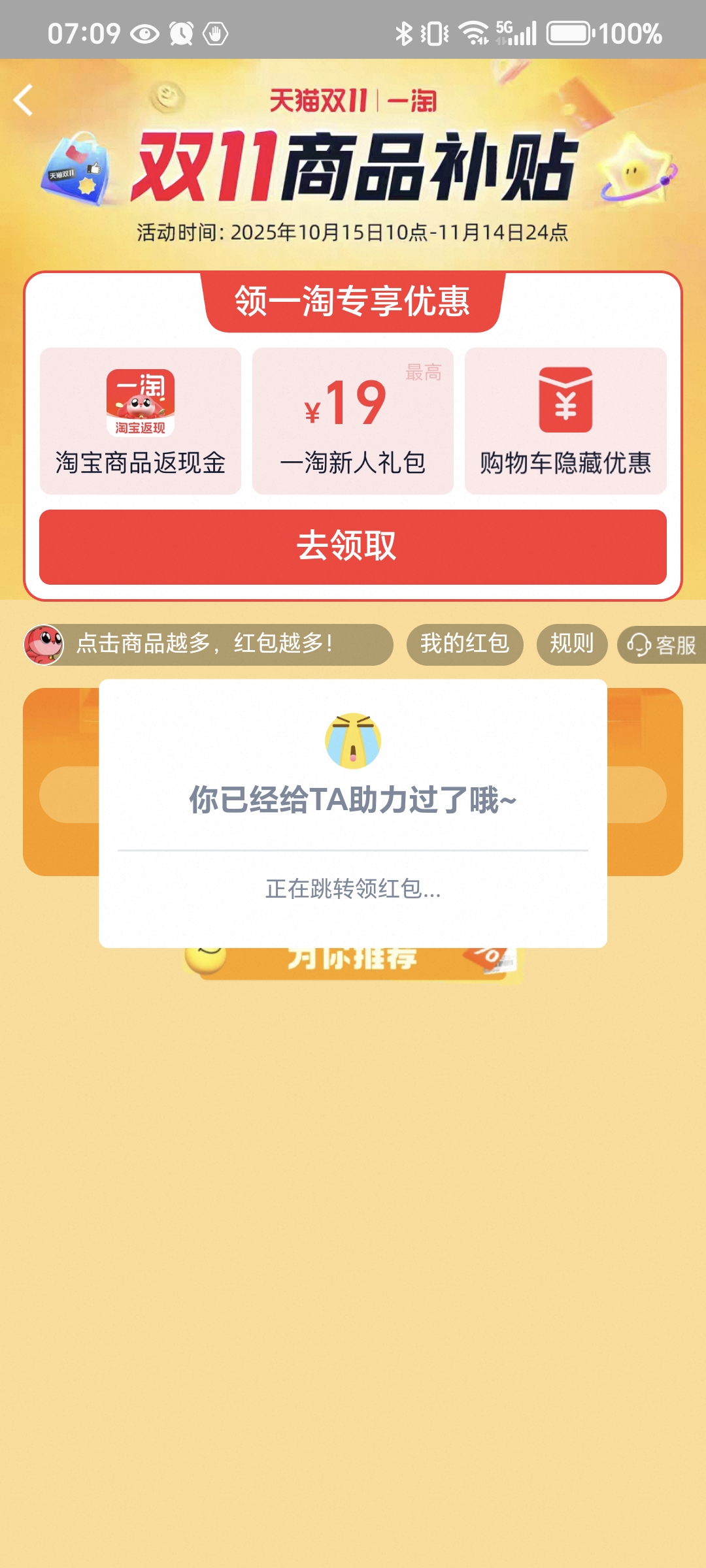706x1568 pixels.
Task: Open 我的红包 to view my red packets
Action: 464,644
